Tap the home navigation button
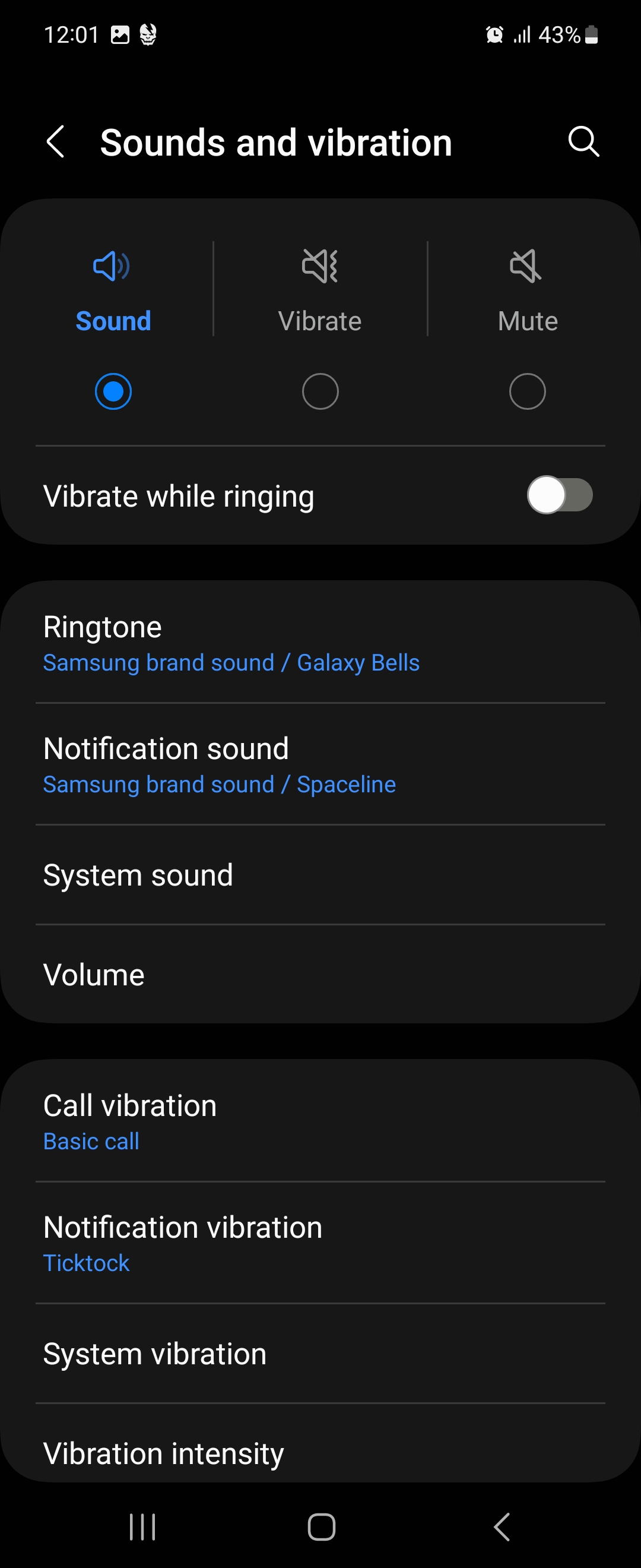This screenshot has width=641, height=1568. [321, 1526]
